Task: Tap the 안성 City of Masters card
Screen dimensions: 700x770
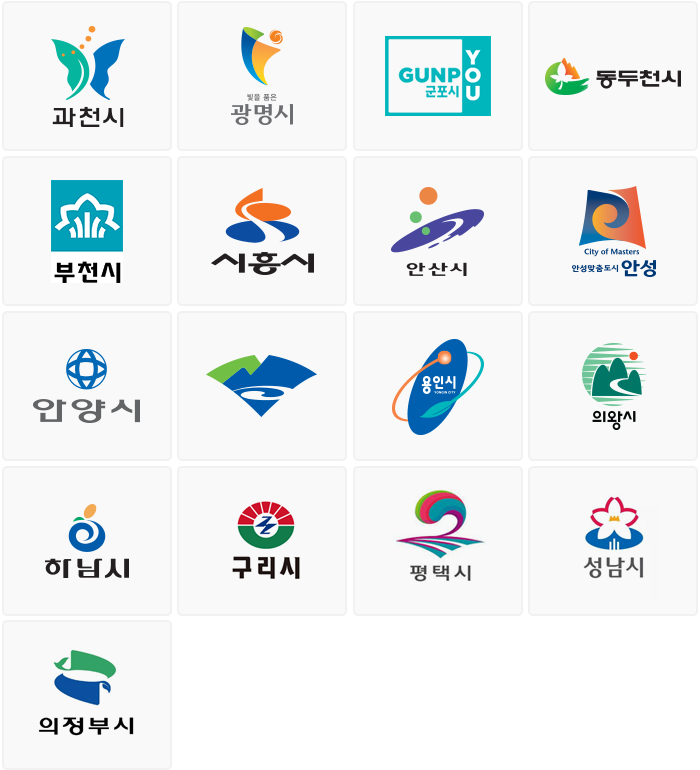Action: (x=613, y=231)
